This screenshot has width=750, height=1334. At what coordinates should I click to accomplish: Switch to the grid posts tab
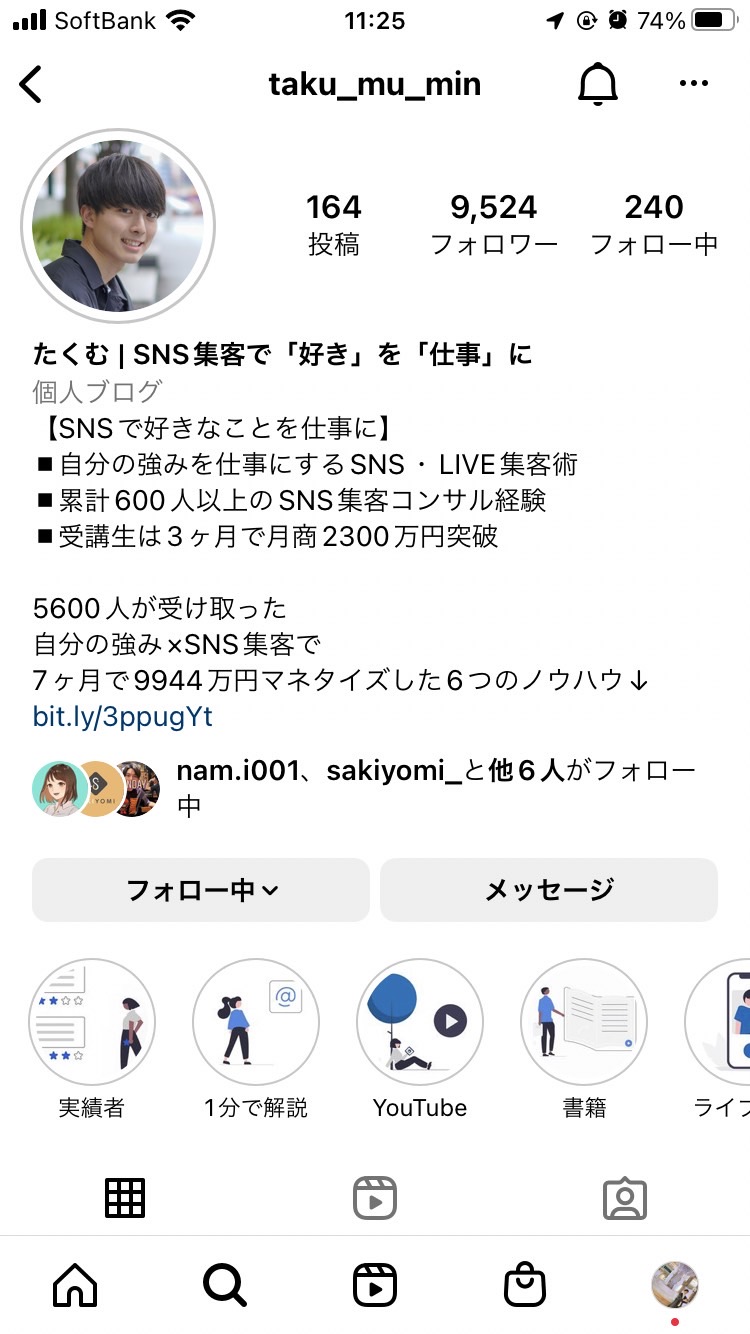coord(125,1197)
